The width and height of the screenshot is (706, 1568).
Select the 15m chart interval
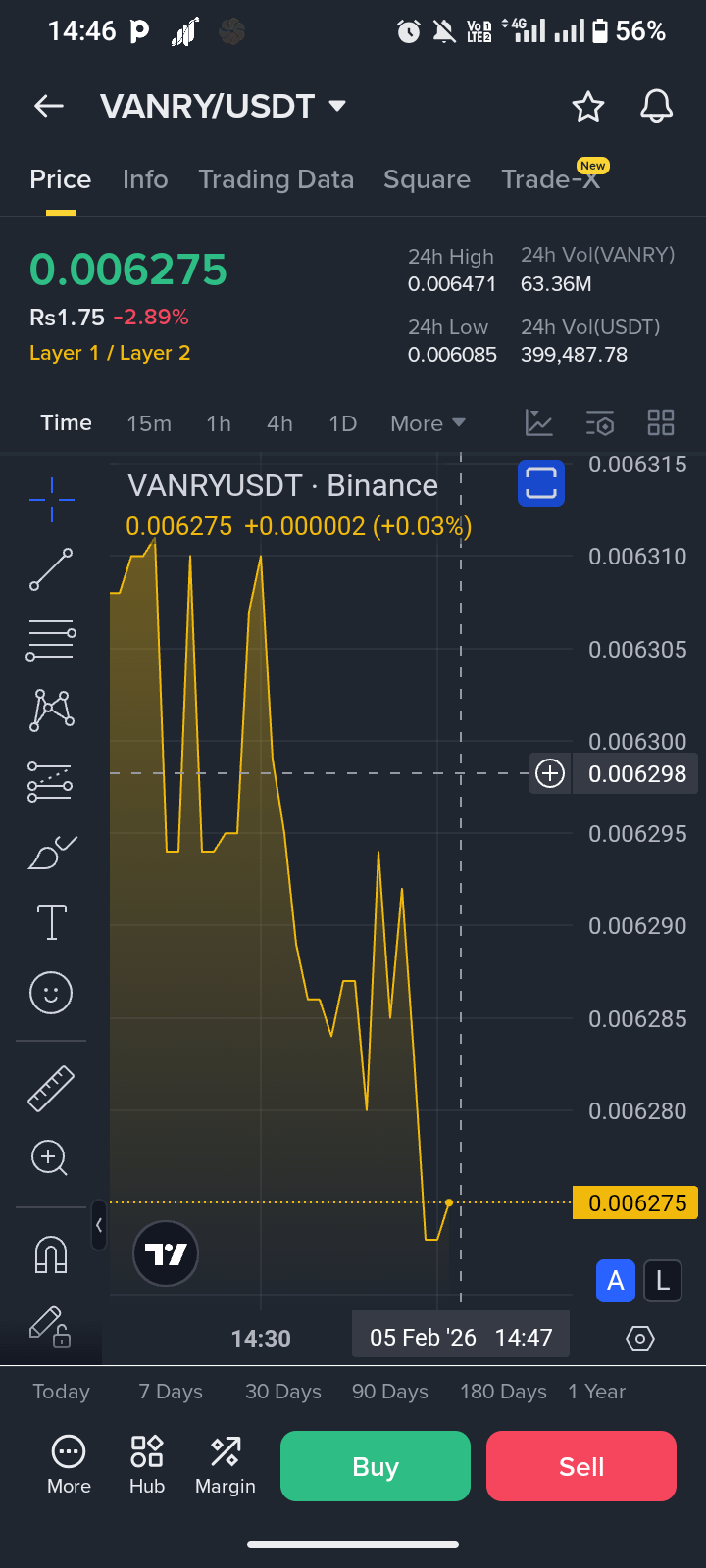[x=149, y=423]
